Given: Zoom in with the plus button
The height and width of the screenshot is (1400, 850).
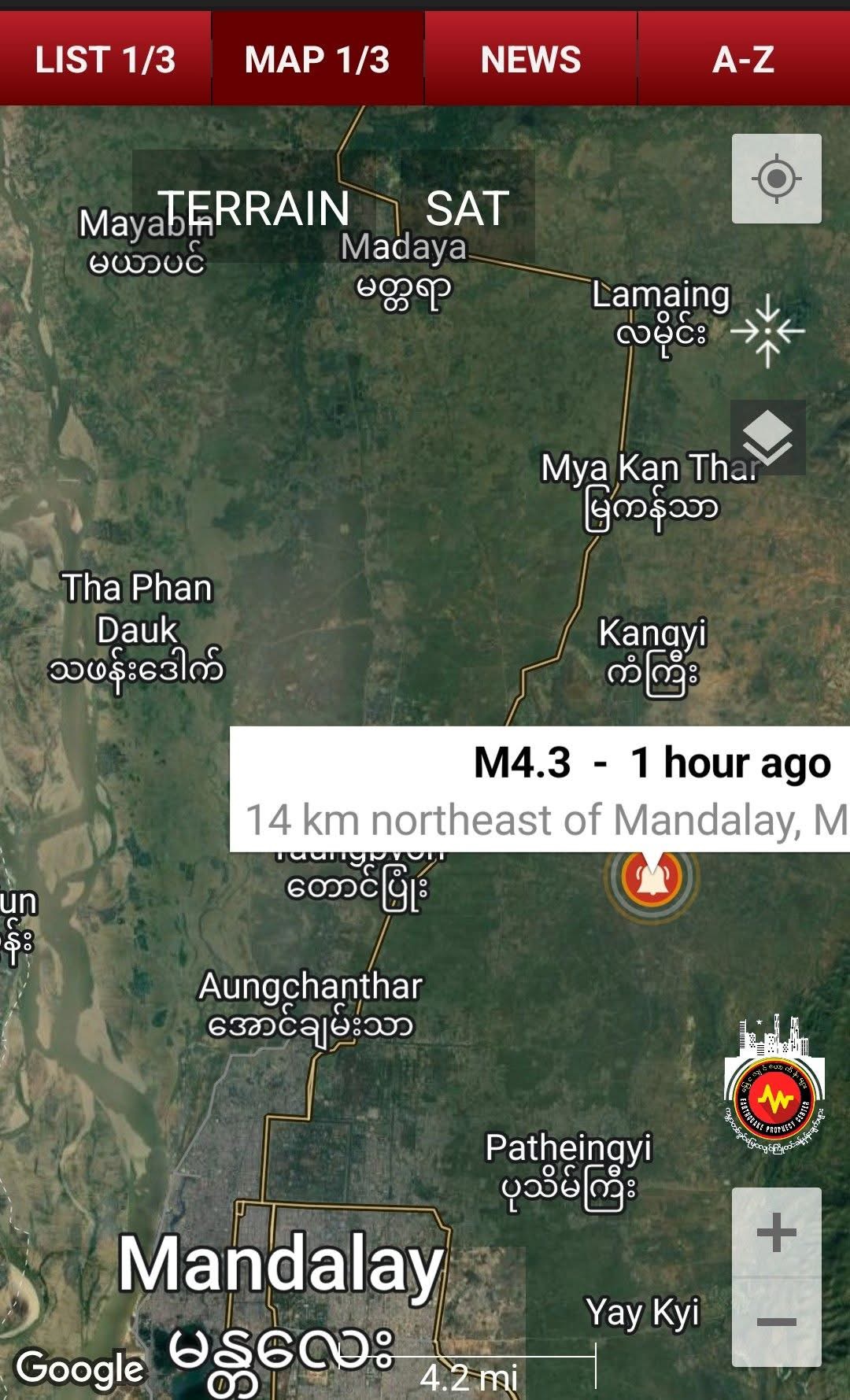Looking at the screenshot, I should pyautogui.click(x=776, y=1232).
